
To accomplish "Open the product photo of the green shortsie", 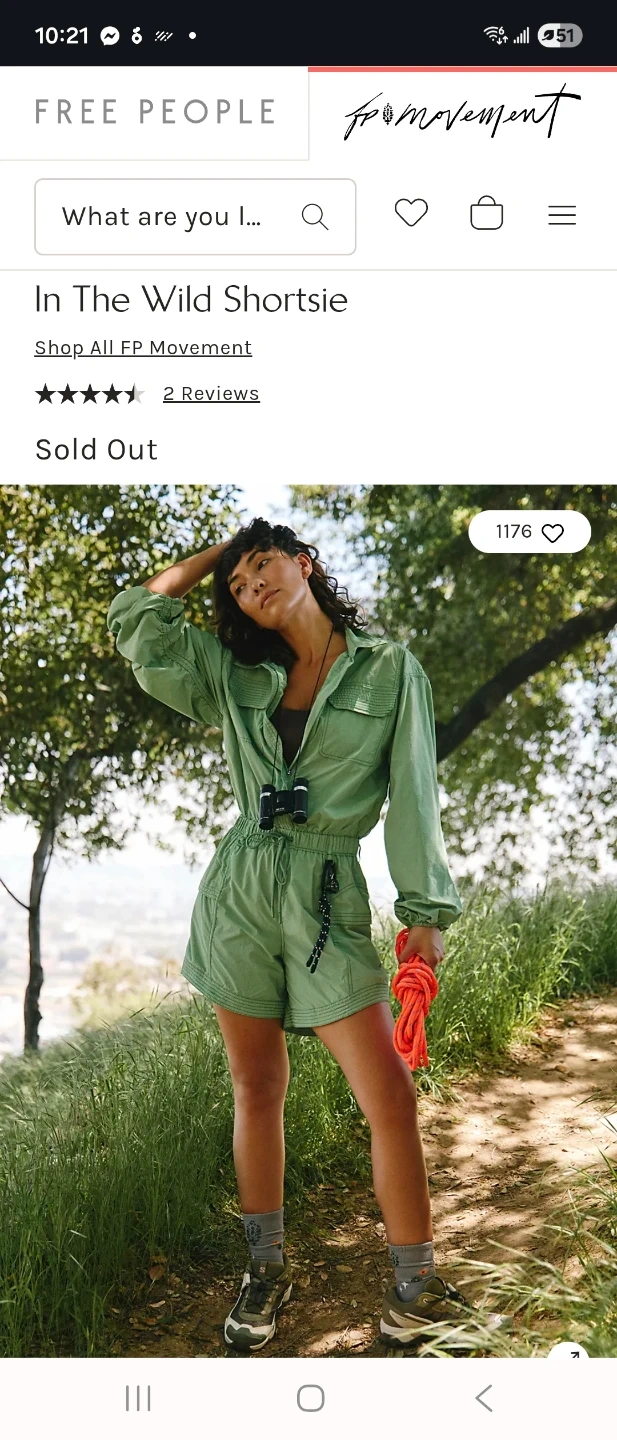I will click(308, 920).
